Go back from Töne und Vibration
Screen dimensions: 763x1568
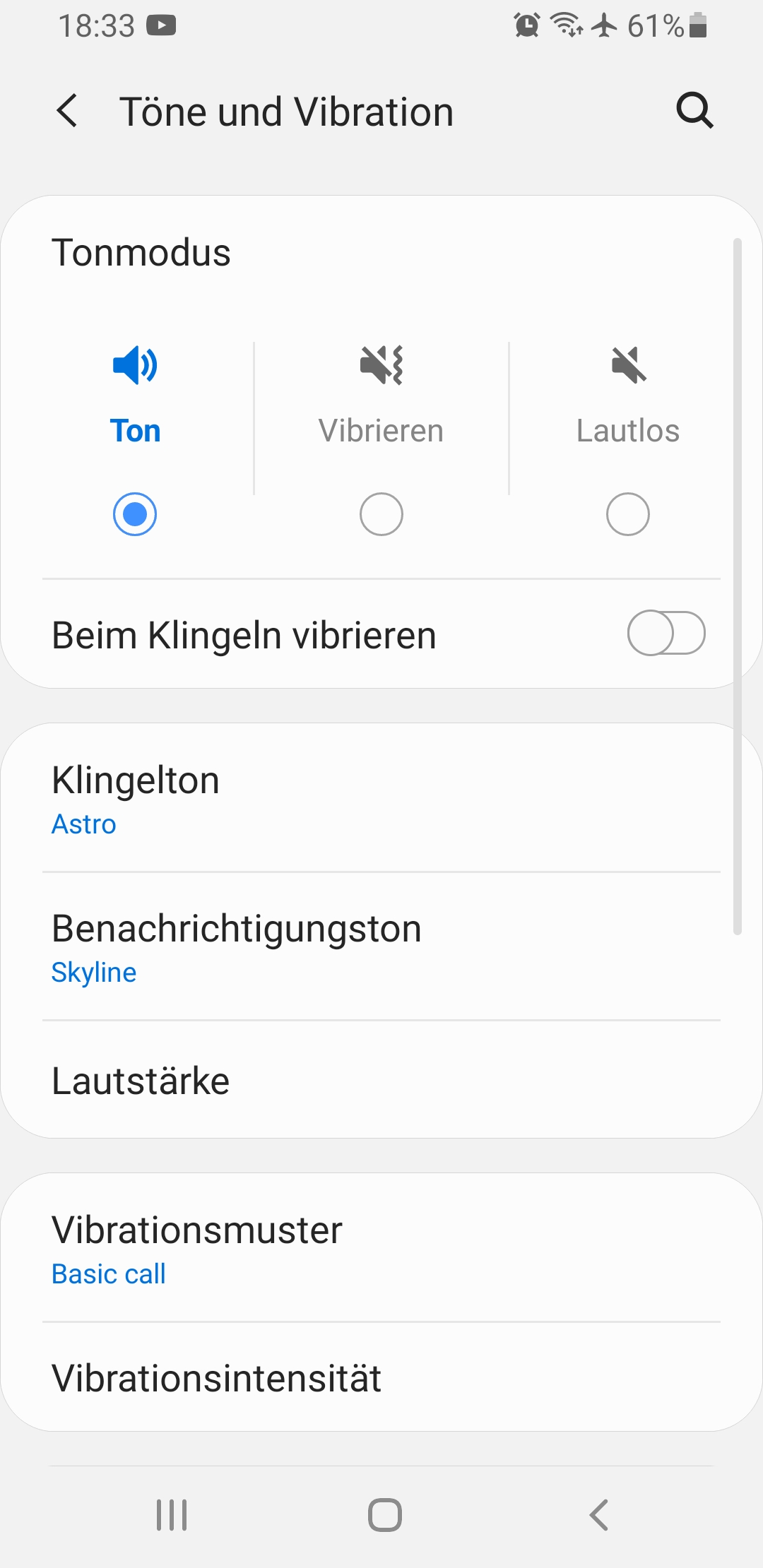[x=68, y=112]
